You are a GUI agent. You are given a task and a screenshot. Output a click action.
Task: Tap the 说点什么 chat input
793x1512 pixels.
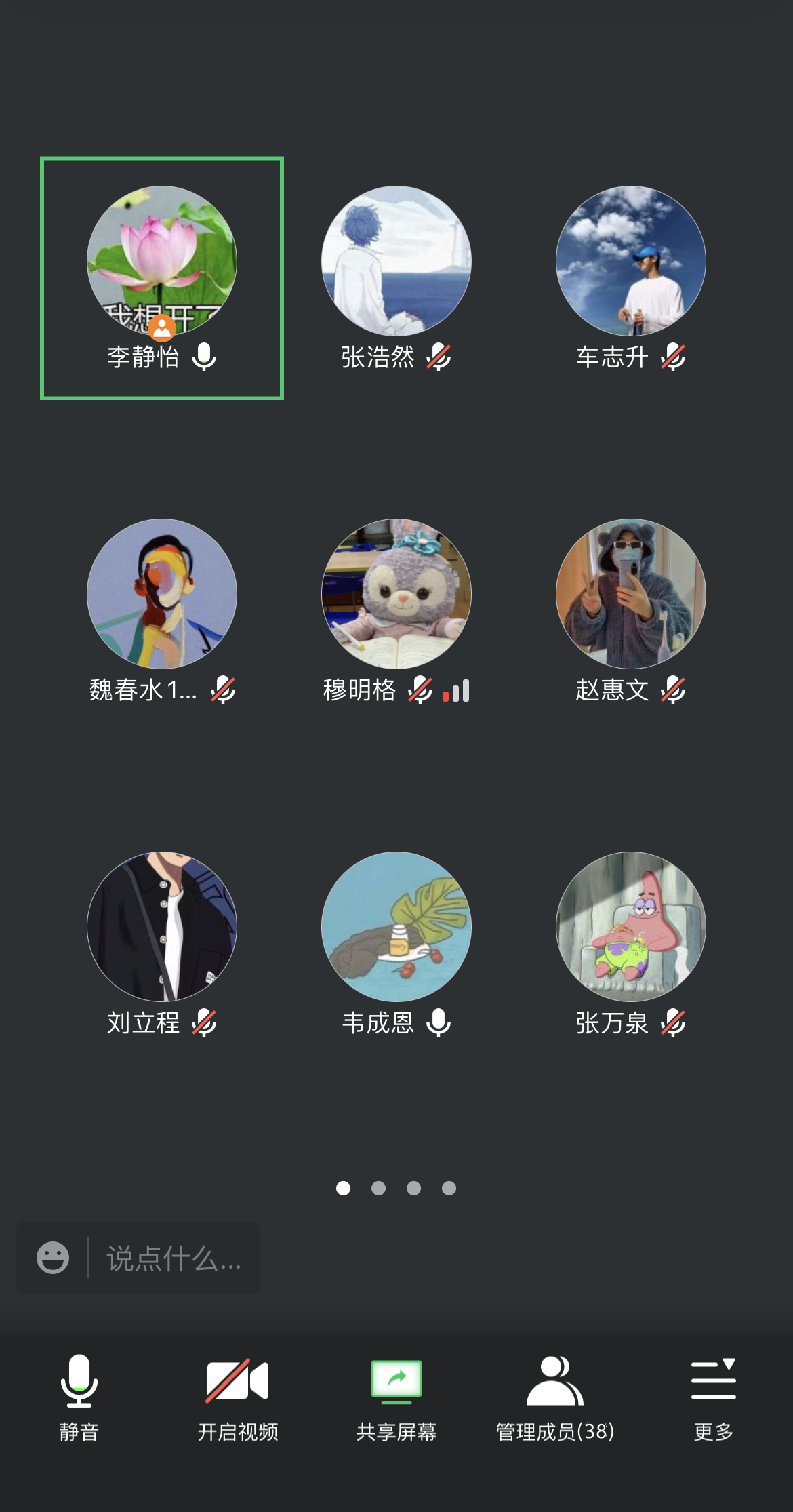(x=174, y=1258)
